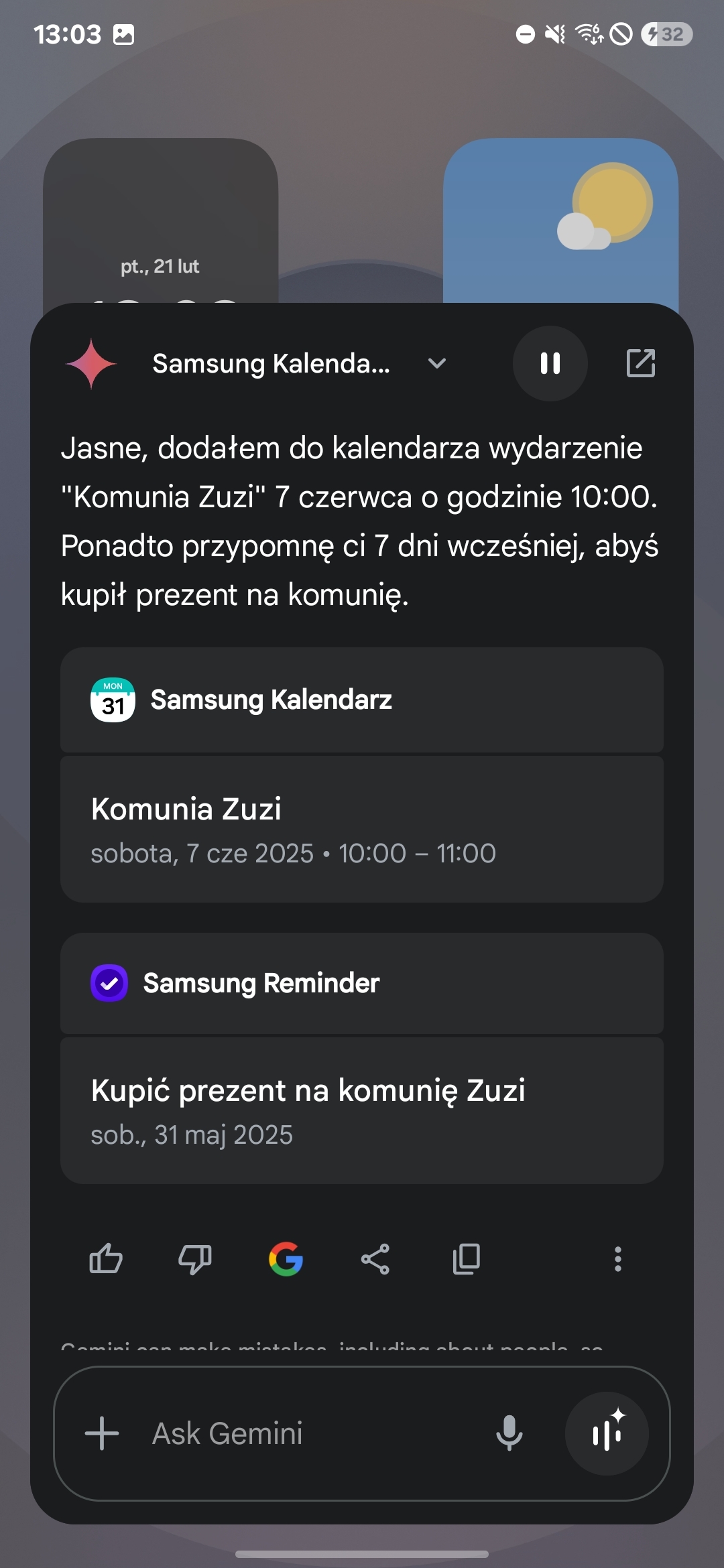Tap the plus icon to add attachment
724x1568 pixels.
click(x=102, y=1433)
